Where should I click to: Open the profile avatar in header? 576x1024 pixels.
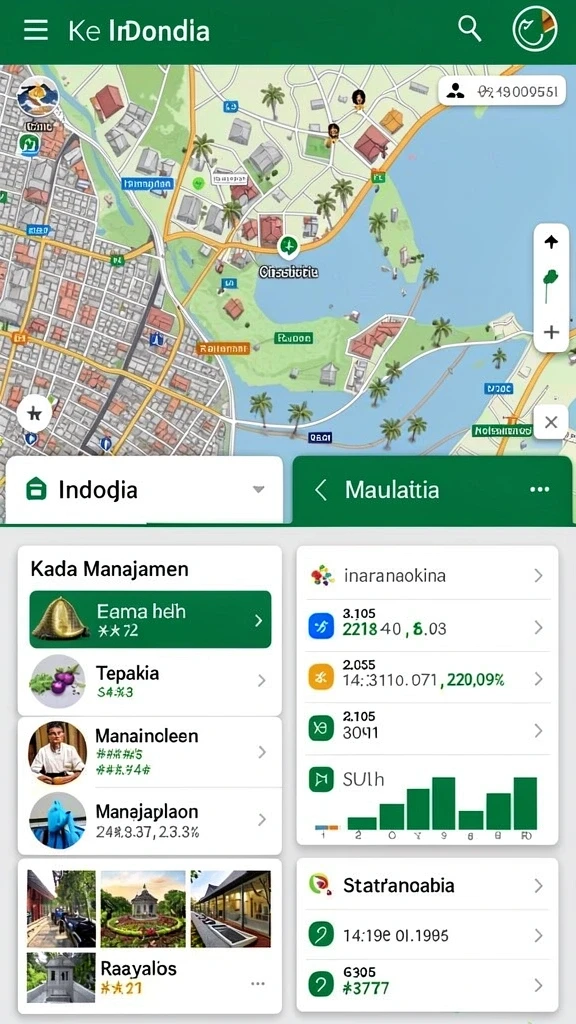pos(535,29)
